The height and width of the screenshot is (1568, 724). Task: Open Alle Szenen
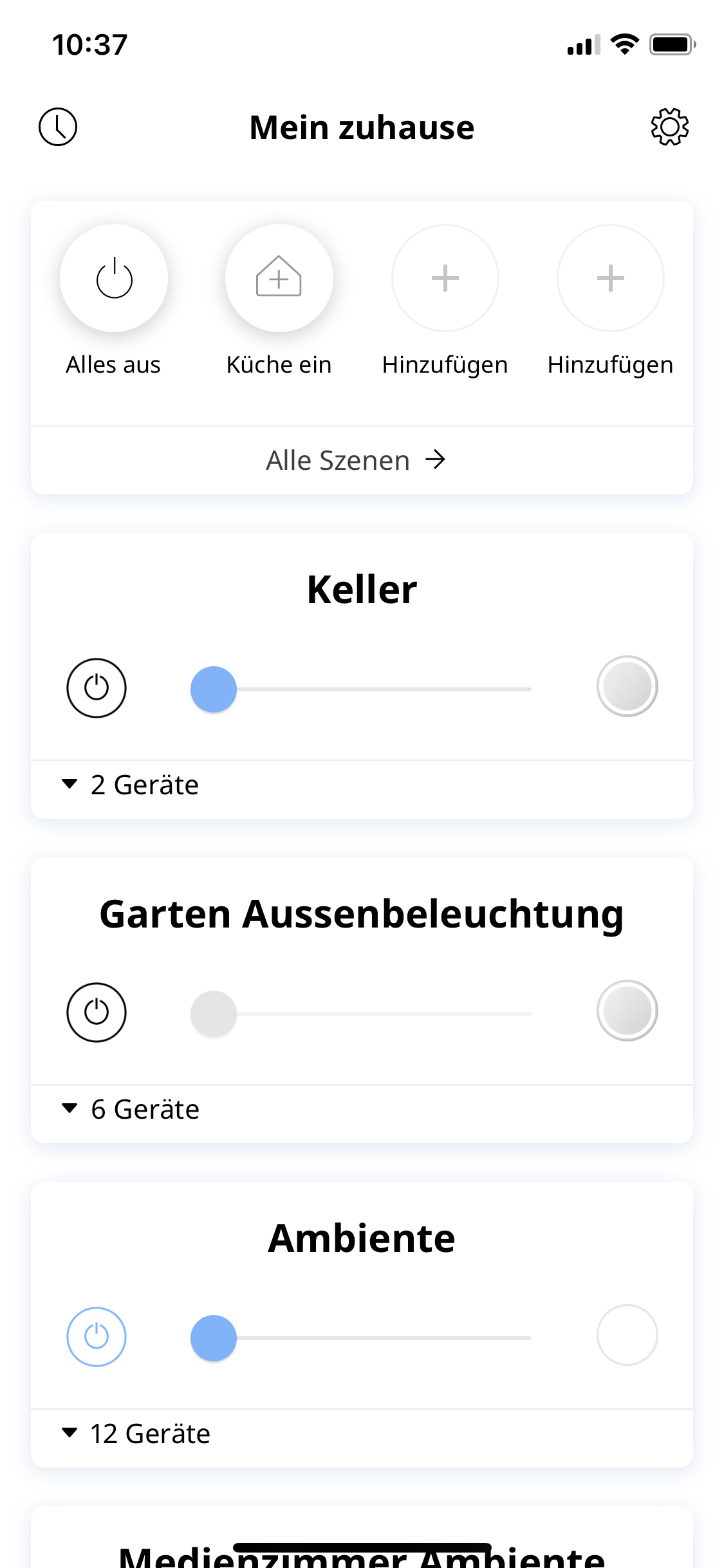pyautogui.click(x=356, y=460)
